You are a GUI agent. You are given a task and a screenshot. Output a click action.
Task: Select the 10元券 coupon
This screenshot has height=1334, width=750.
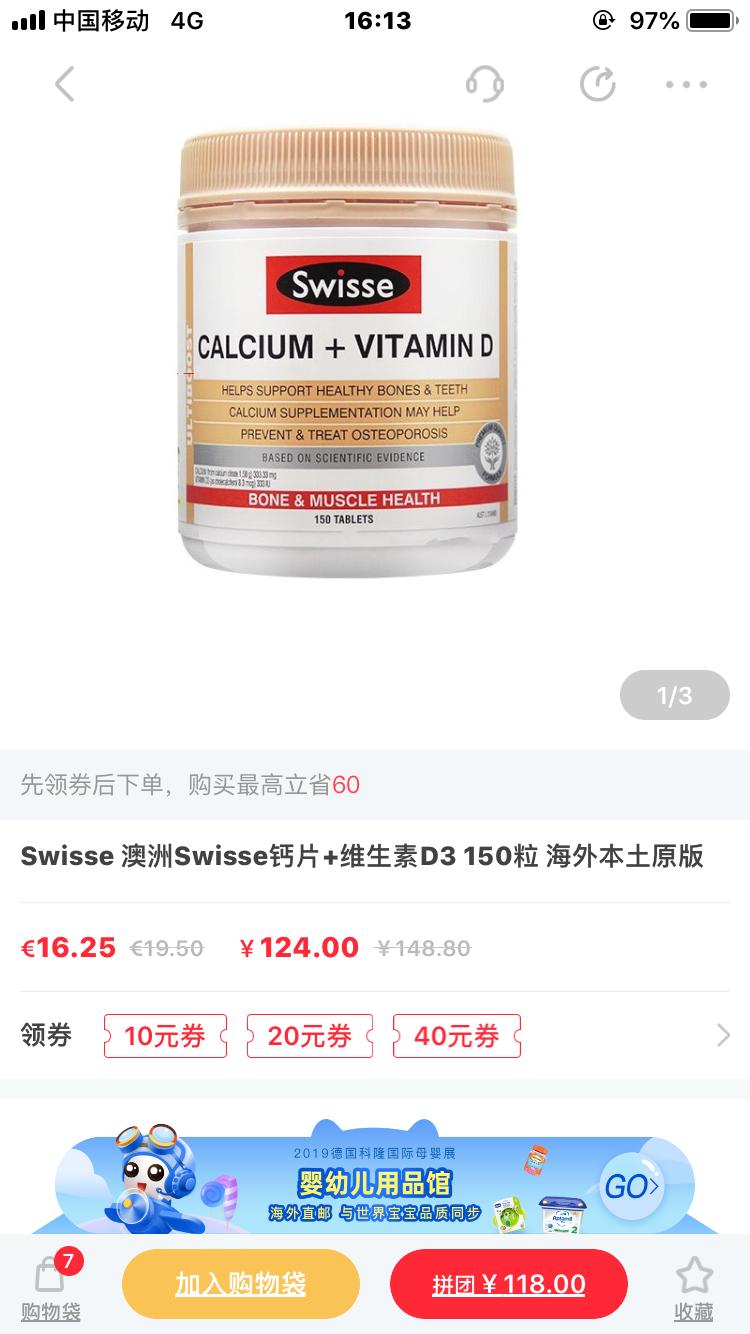point(165,1036)
